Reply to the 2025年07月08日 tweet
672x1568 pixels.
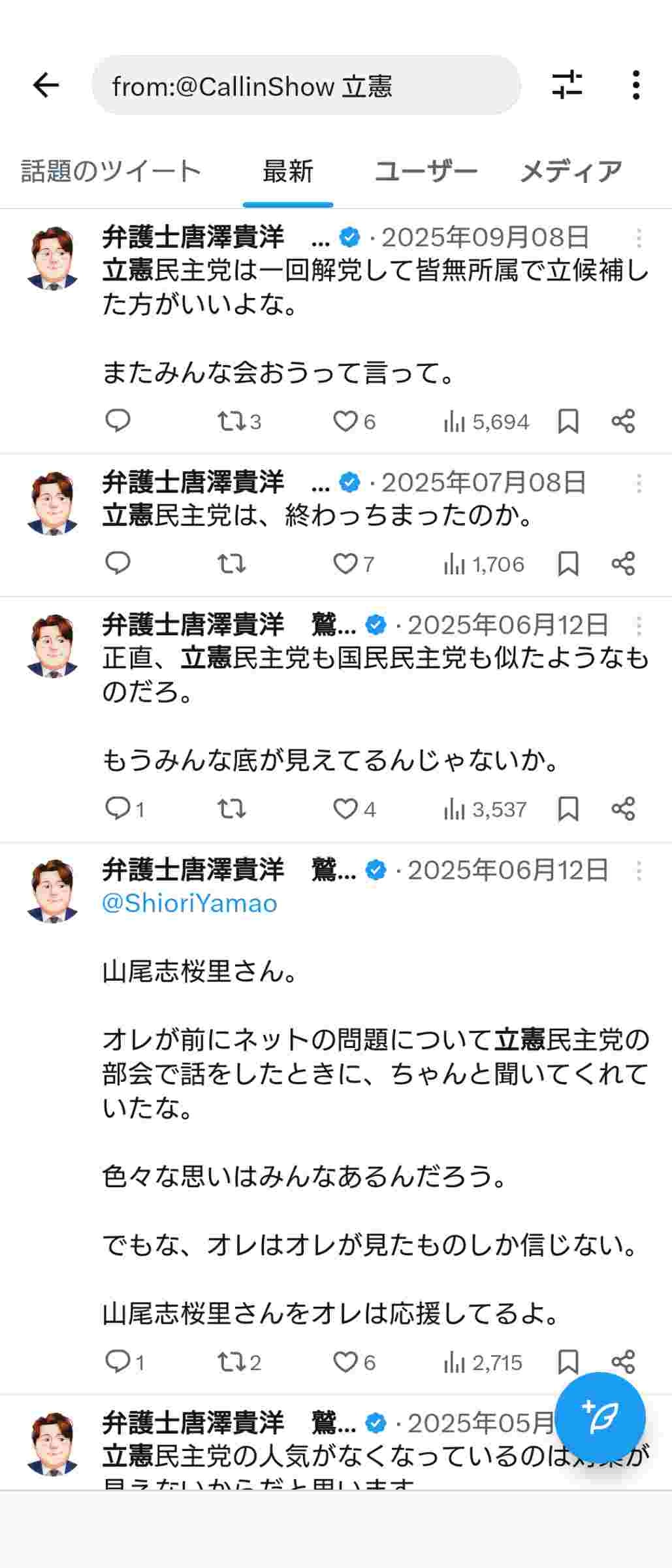(118, 563)
